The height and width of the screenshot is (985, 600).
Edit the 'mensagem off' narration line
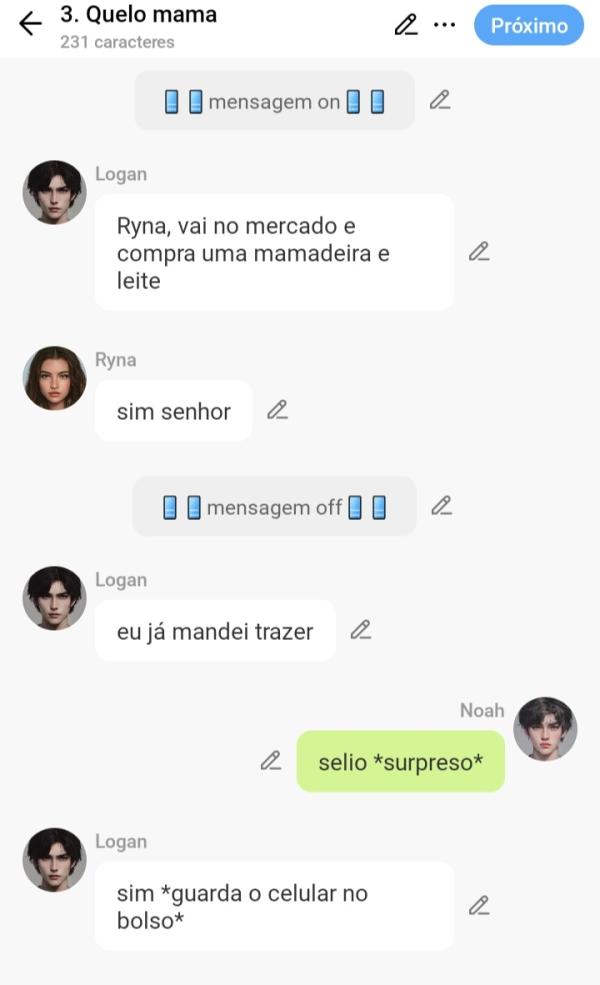tap(441, 506)
